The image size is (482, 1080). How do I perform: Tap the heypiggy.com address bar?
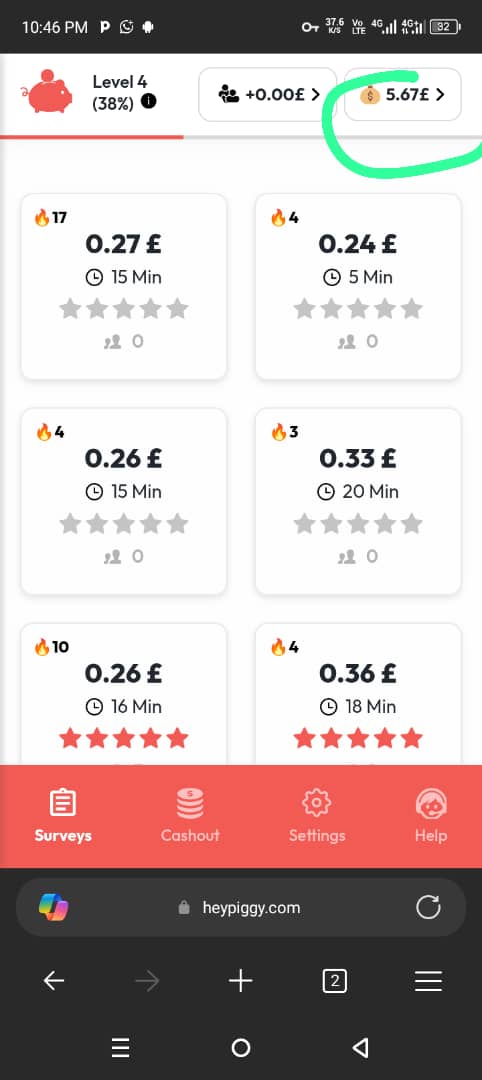tap(241, 908)
